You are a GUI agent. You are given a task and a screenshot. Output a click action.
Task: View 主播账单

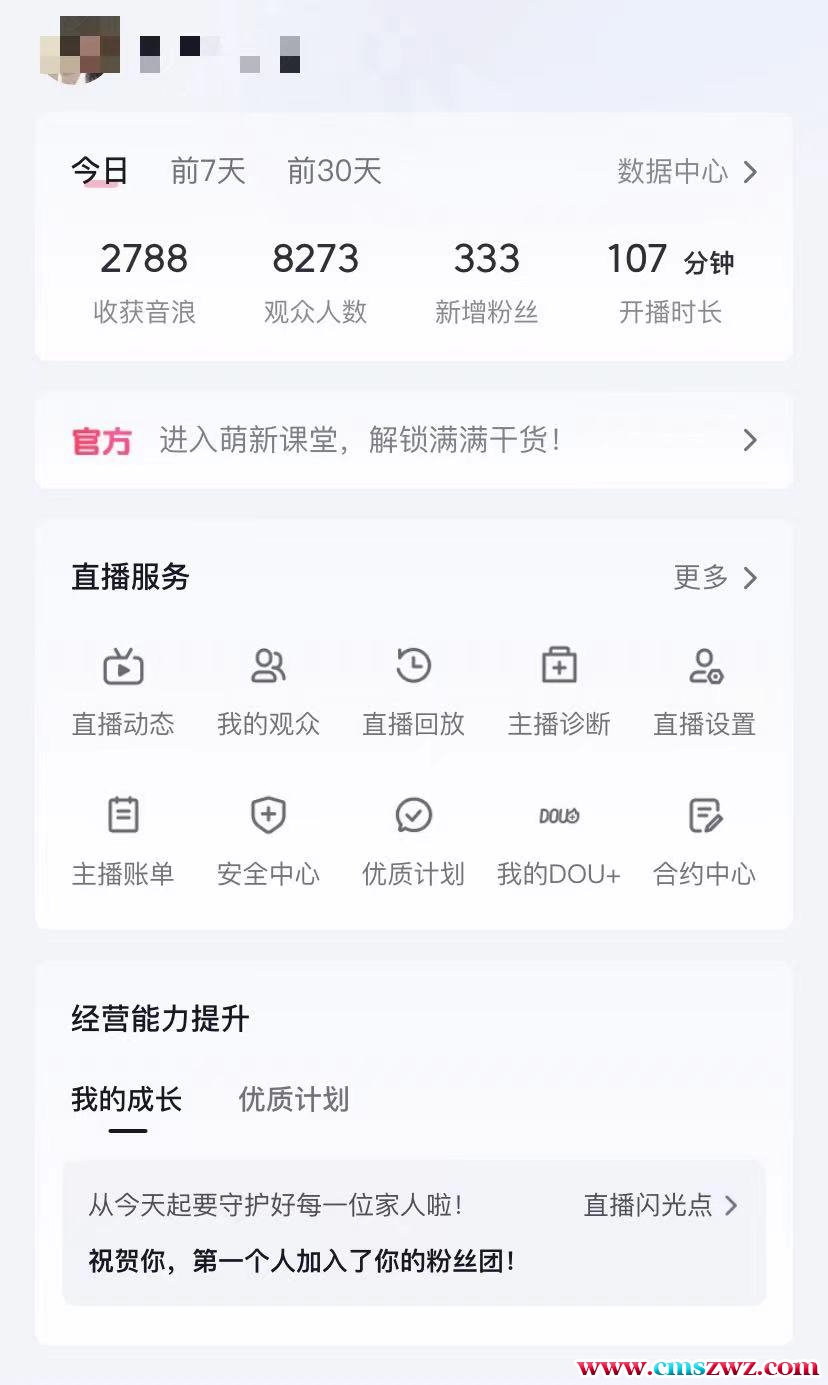[123, 839]
